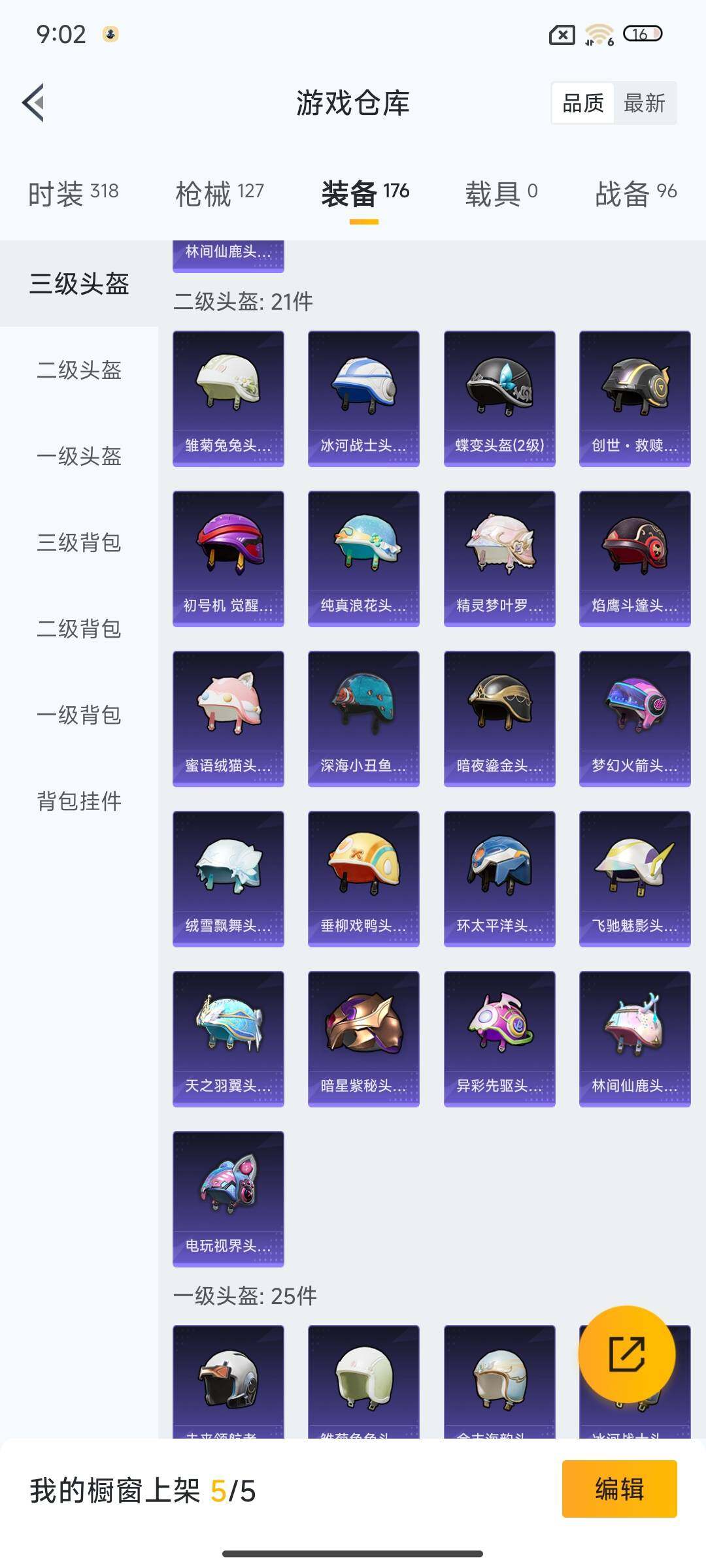Select 二级背包 in the sidebar
The height and width of the screenshot is (1568, 706).
pos(77,629)
